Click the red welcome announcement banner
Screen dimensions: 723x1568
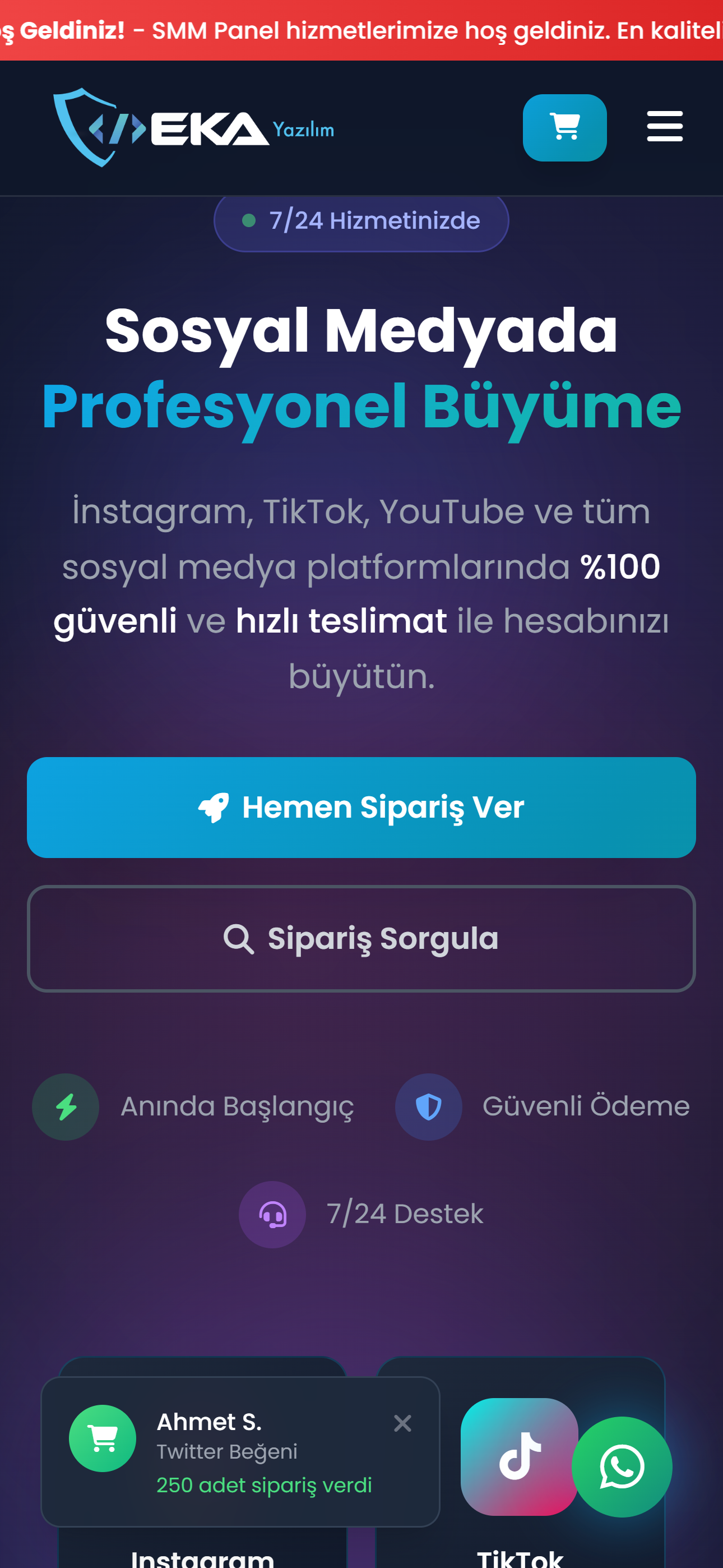click(x=361, y=29)
